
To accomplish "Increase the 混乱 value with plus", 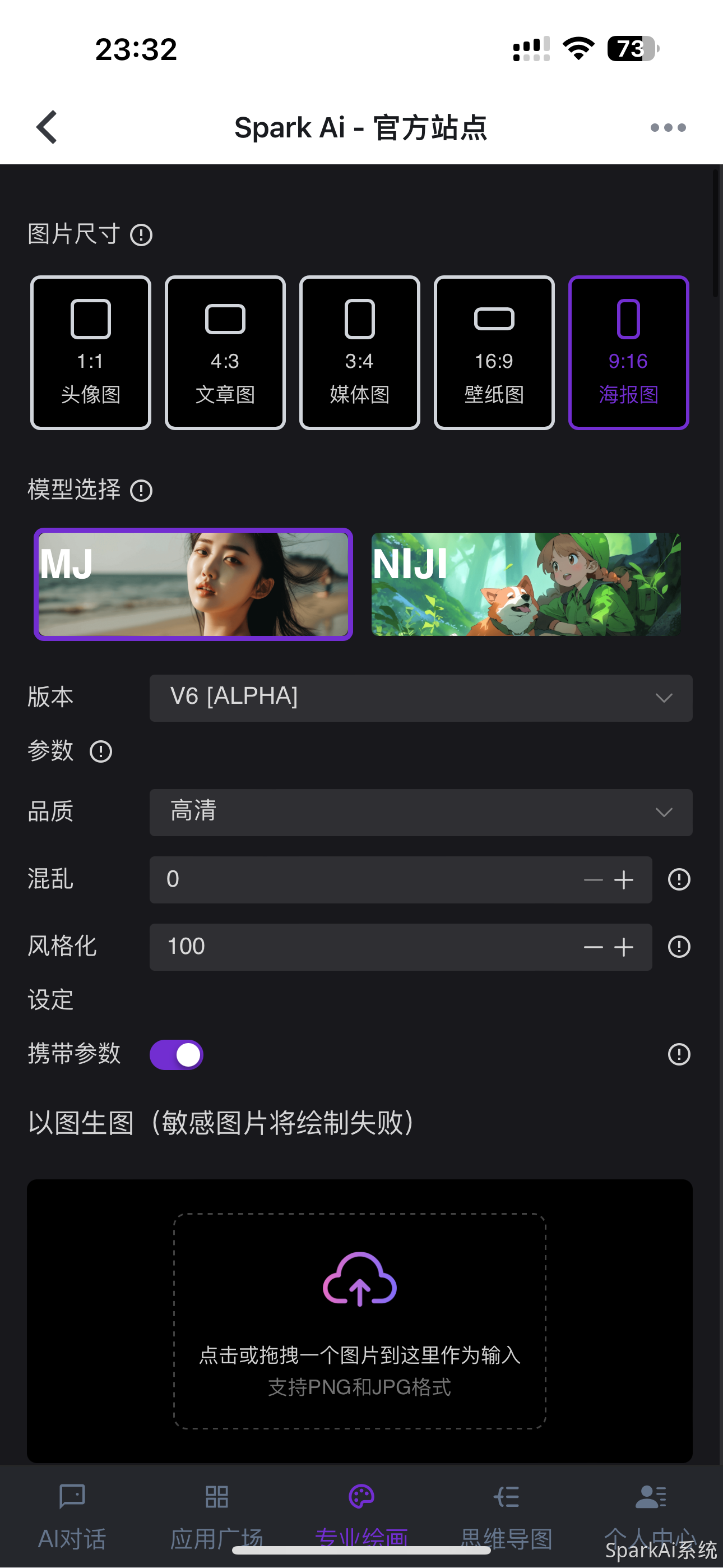I will [624, 880].
